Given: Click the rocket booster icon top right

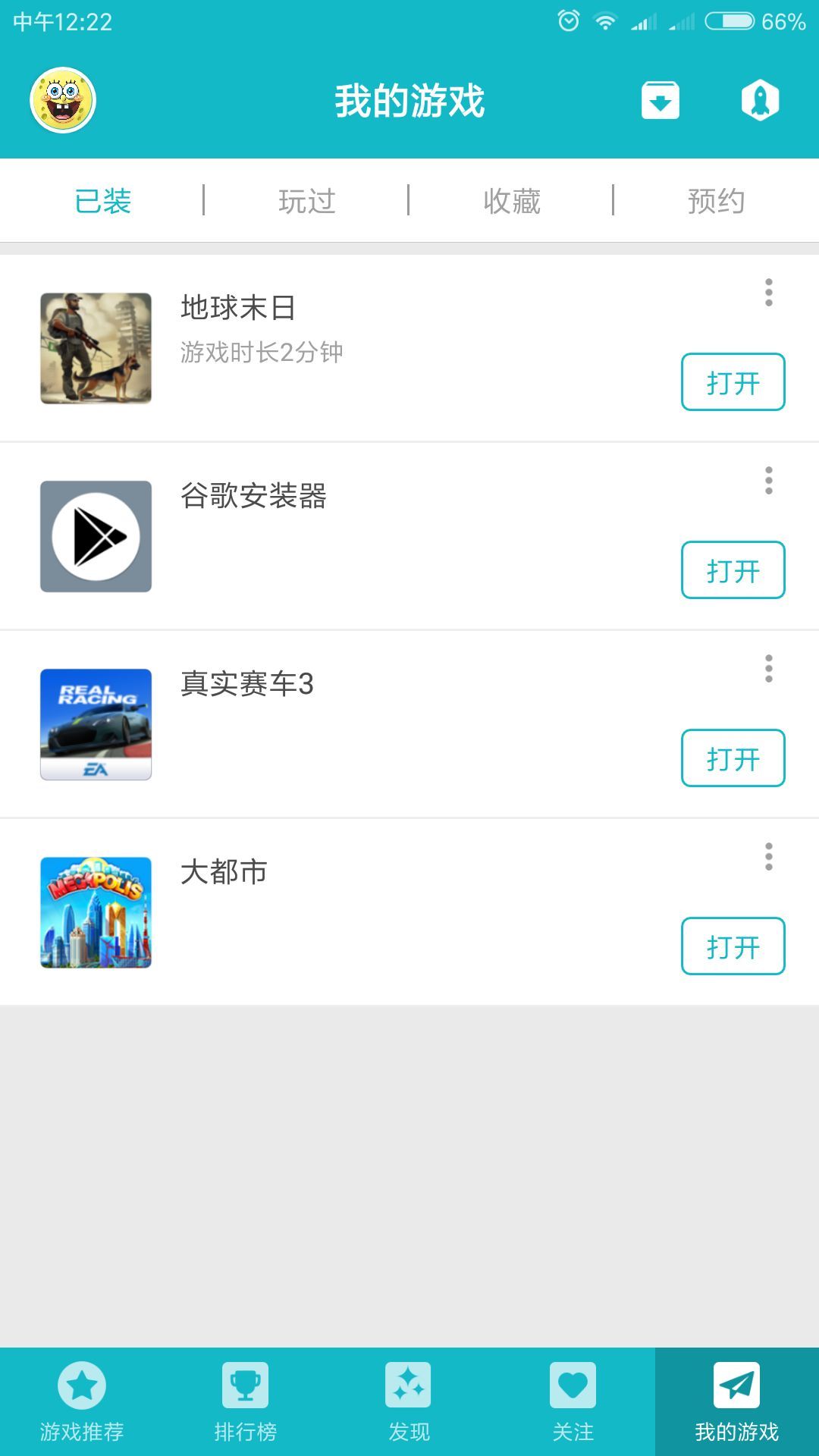Looking at the screenshot, I should pyautogui.click(x=761, y=99).
